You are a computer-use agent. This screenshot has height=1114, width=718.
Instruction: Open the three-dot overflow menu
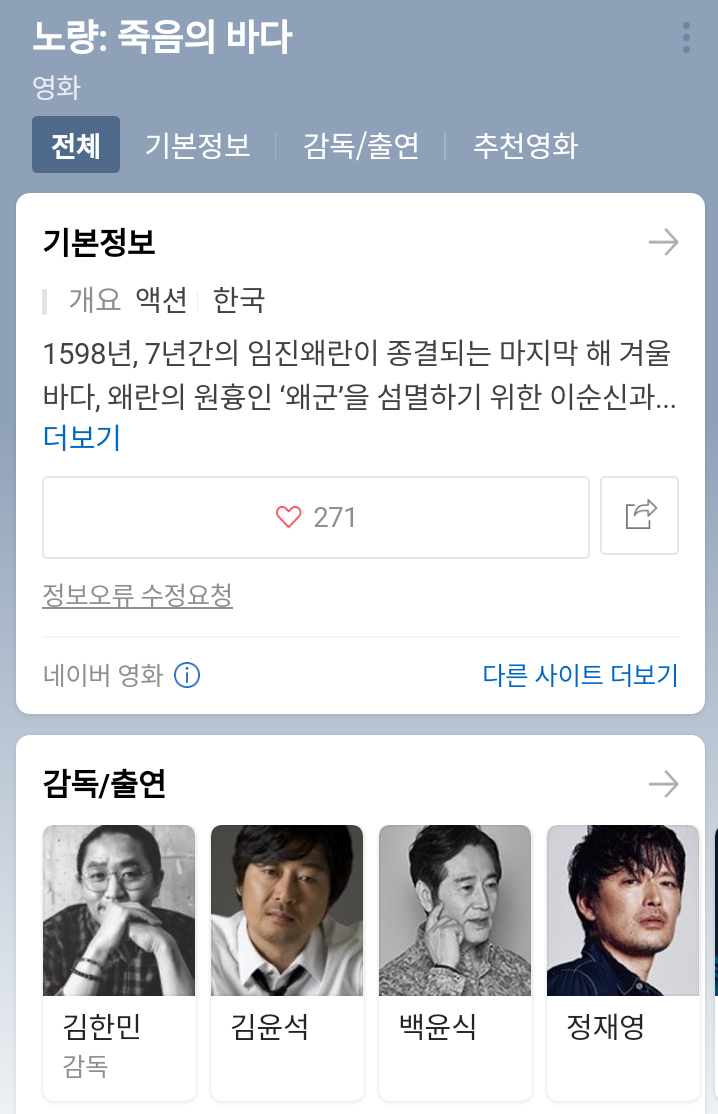coord(686,37)
